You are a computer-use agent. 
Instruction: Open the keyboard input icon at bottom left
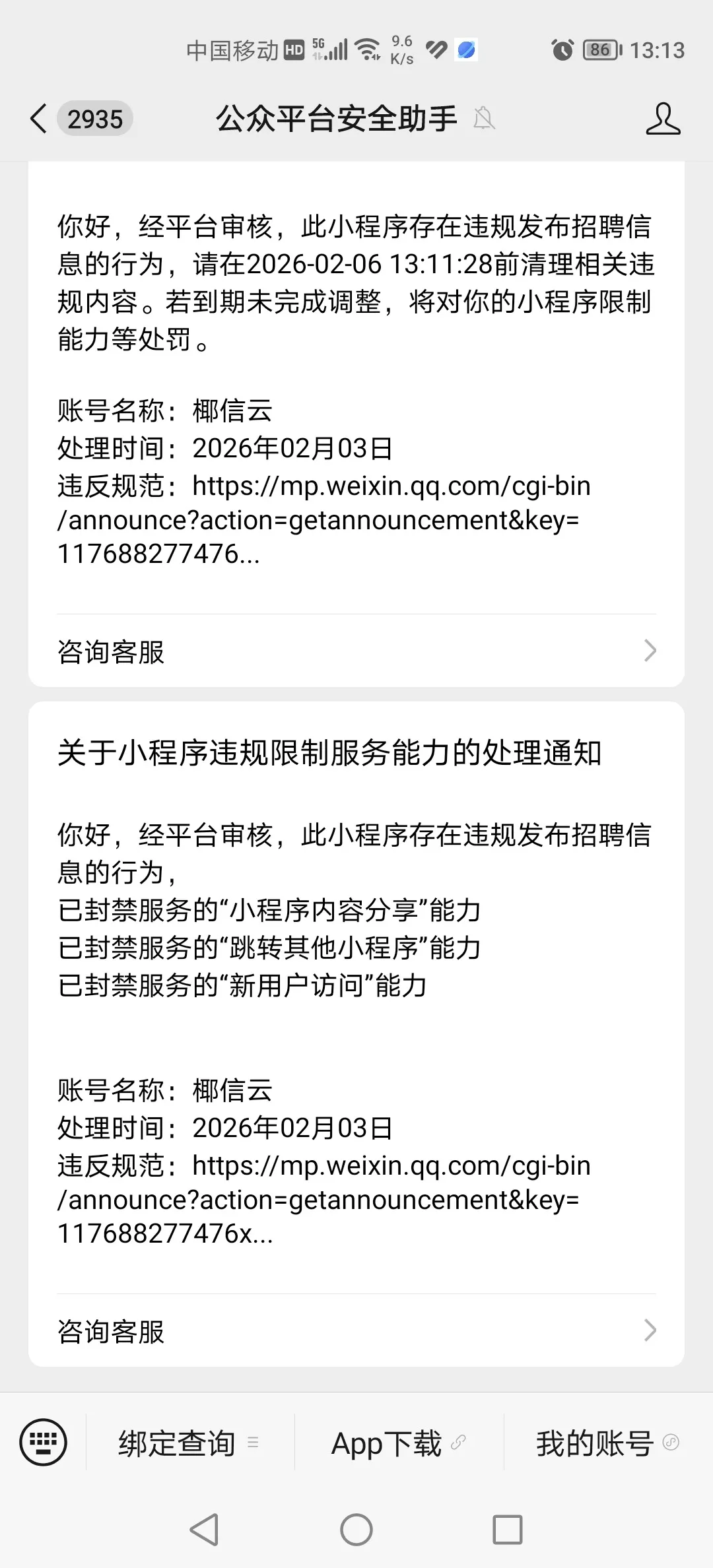click(43, 1442)
